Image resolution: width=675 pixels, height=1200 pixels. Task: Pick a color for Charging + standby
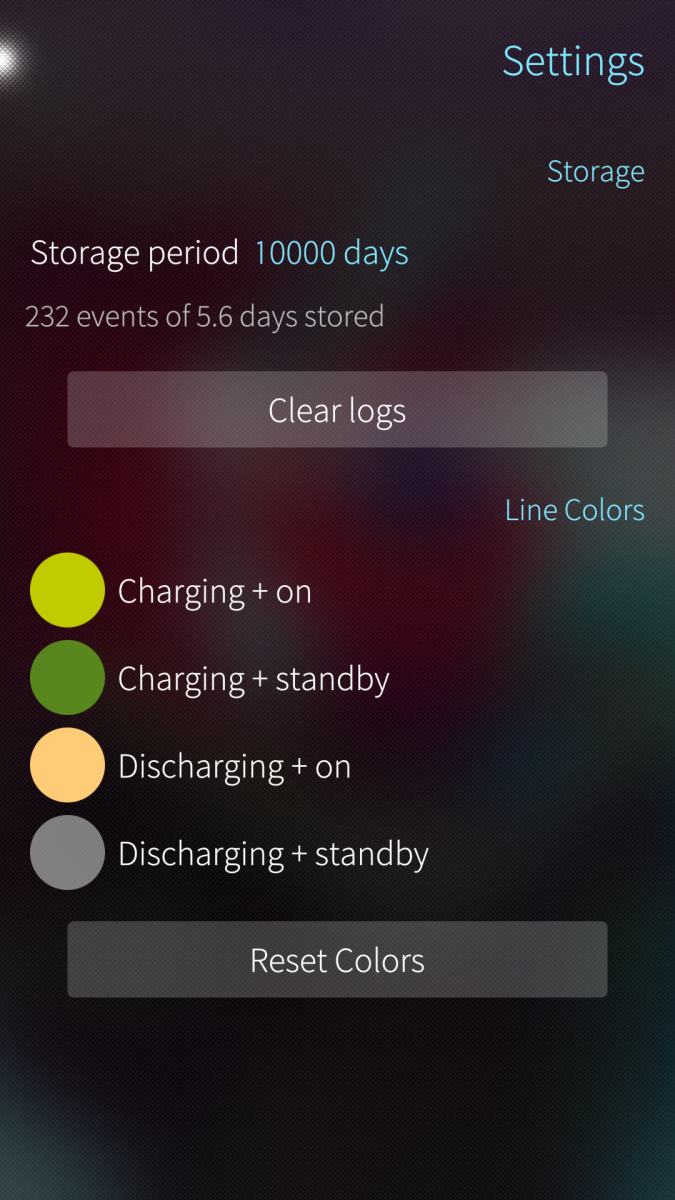coord(68,679)
